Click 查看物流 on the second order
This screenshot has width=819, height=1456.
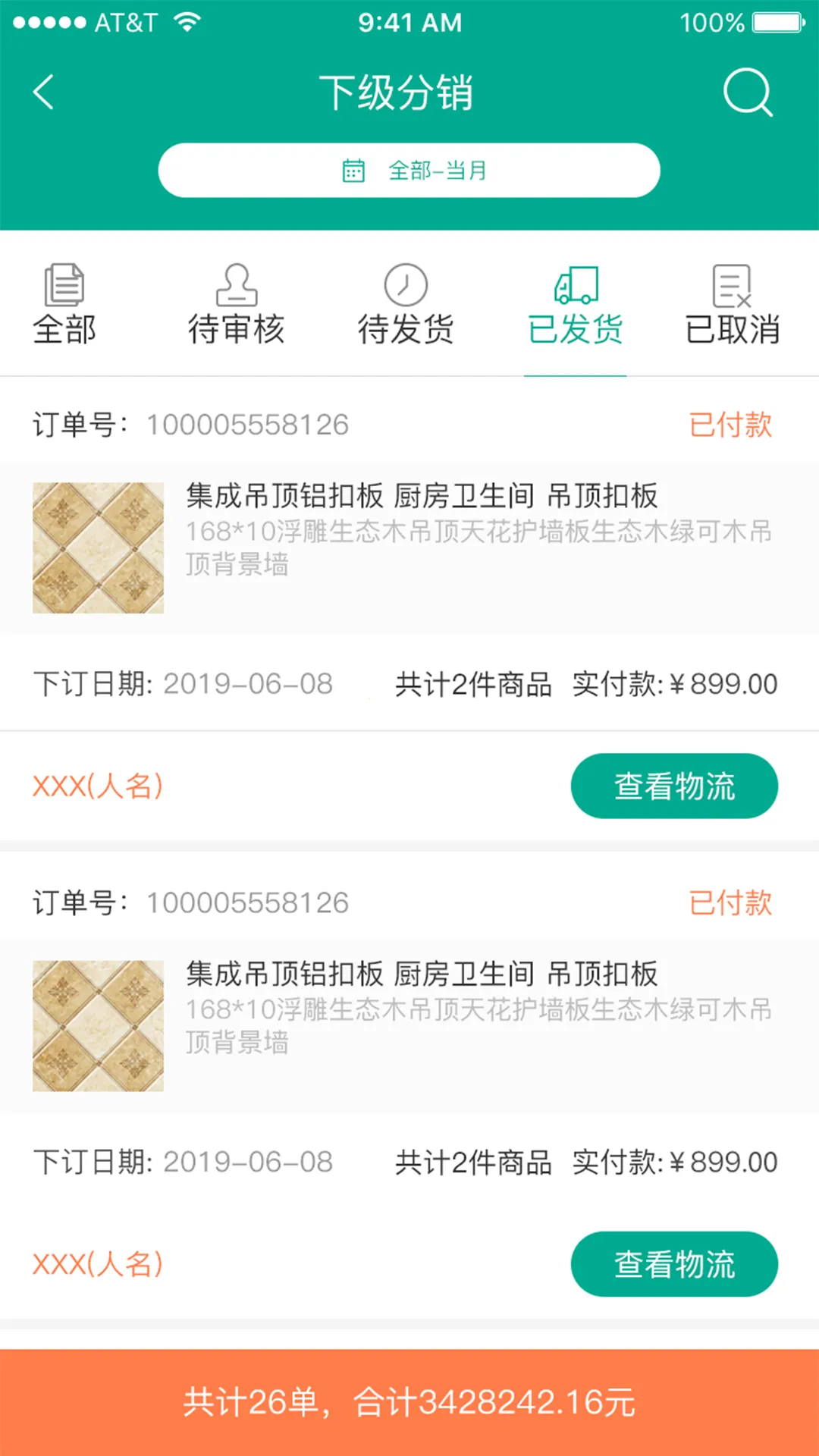[x=673, y=1263]
